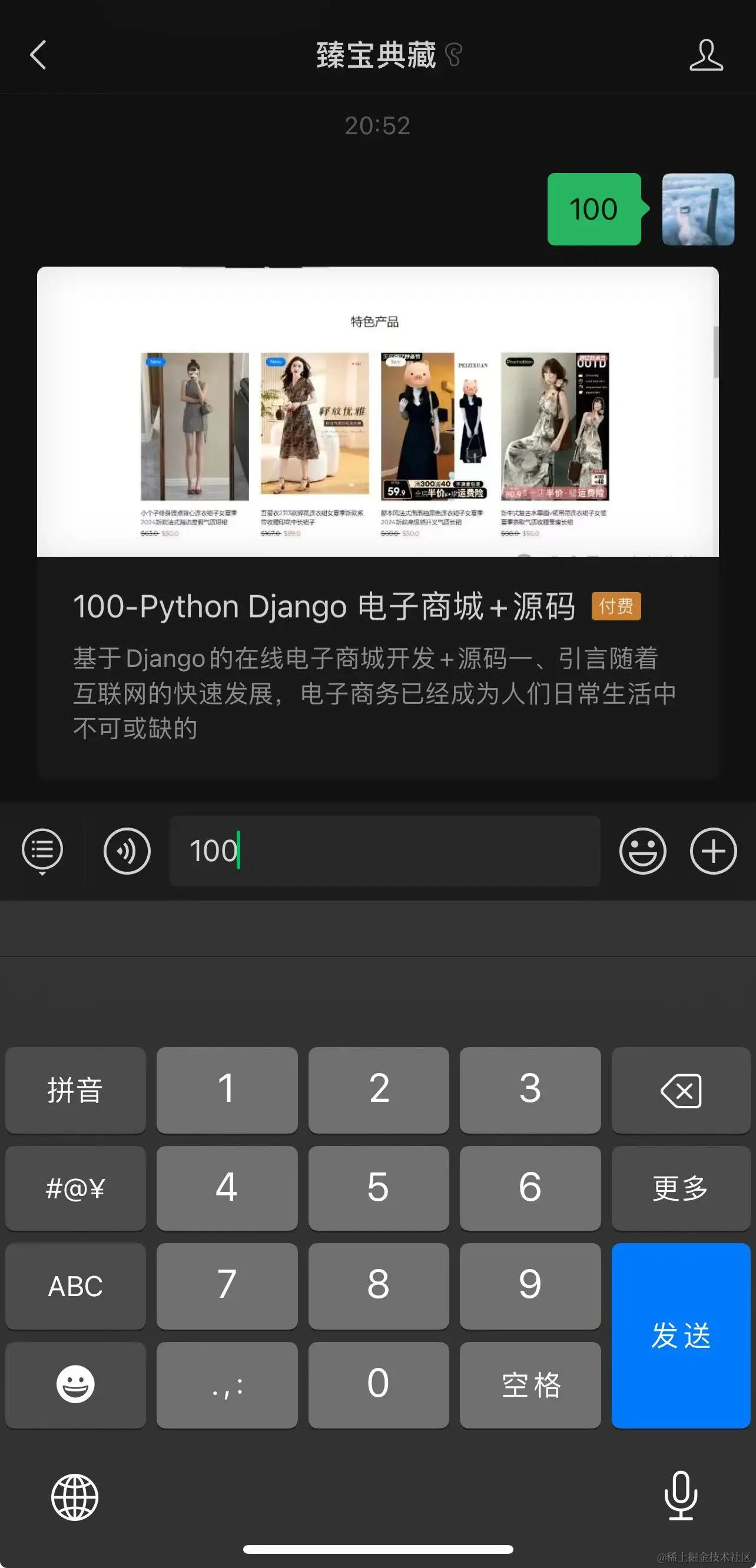
Task: Insert a space with 空格
Action: (530, 1385)
